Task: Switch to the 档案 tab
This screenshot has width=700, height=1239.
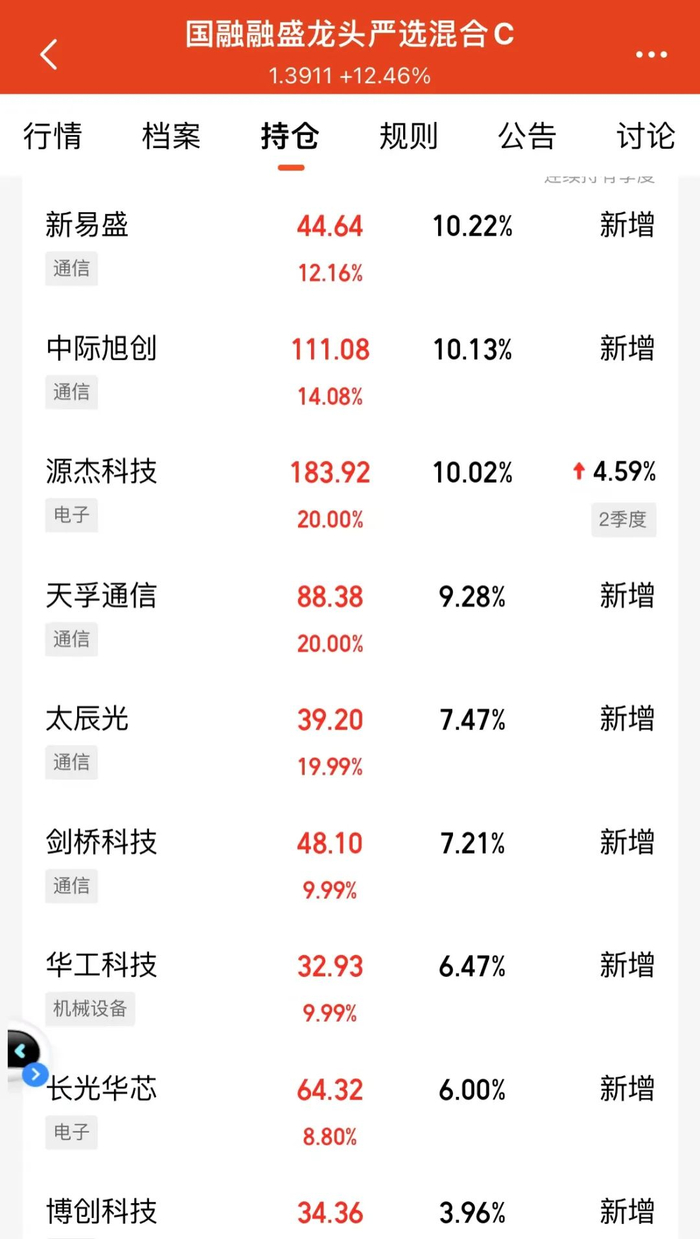Action: pos(171,136)
